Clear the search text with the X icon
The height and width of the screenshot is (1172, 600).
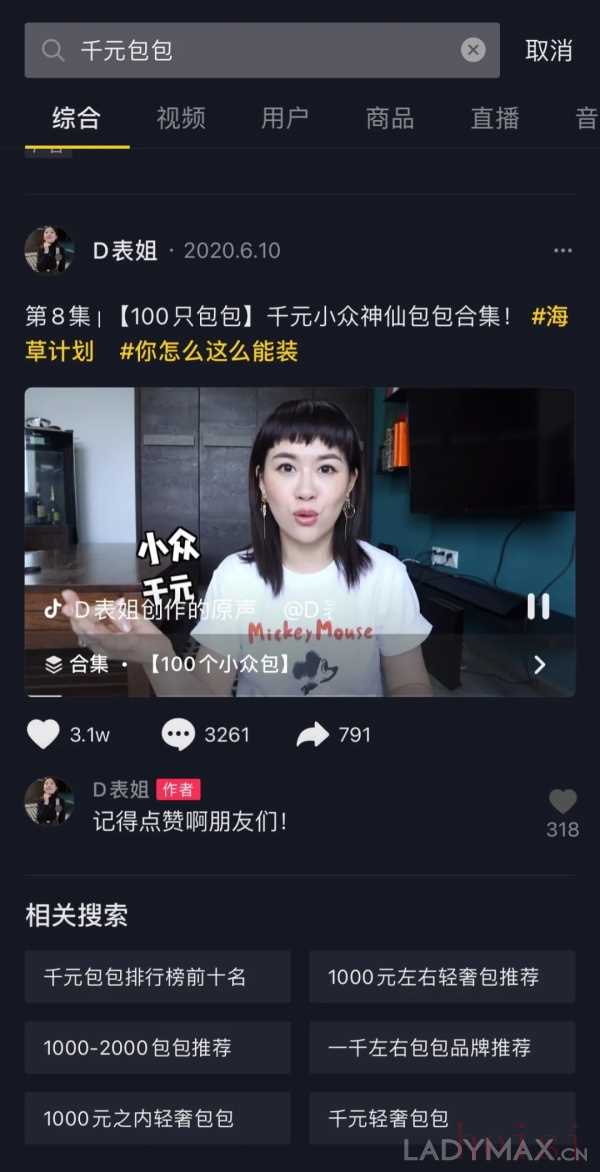(473, 50)
